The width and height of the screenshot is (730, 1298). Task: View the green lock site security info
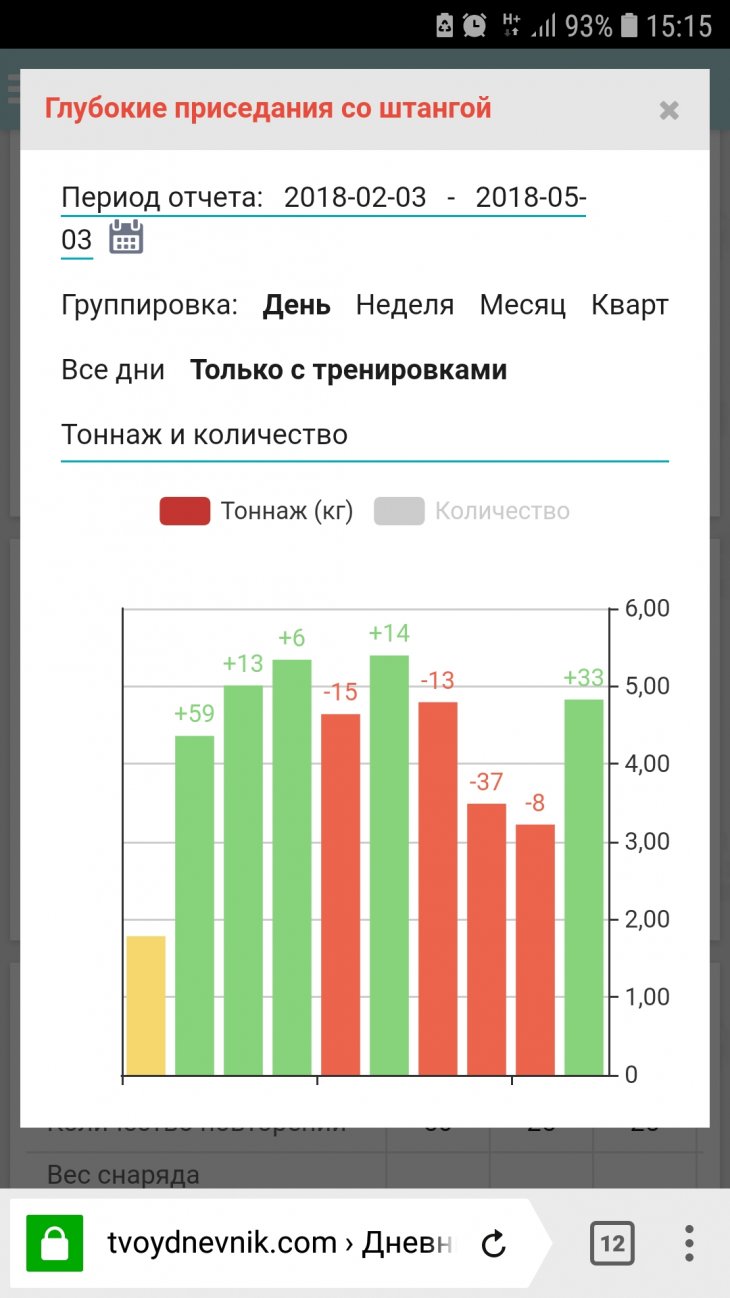(54, 1244)
